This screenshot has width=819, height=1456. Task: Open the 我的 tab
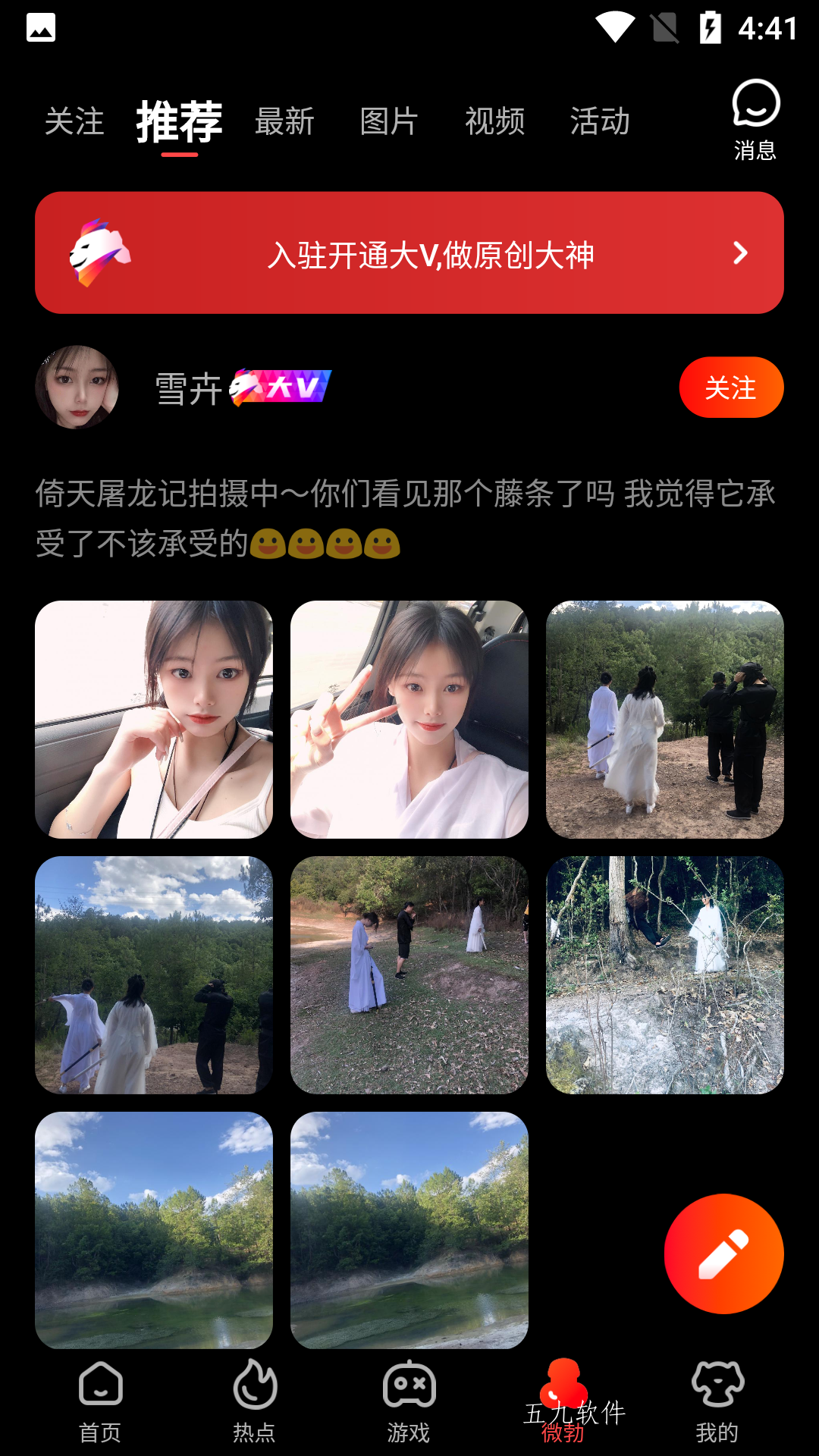click(x=717, y=1401)
